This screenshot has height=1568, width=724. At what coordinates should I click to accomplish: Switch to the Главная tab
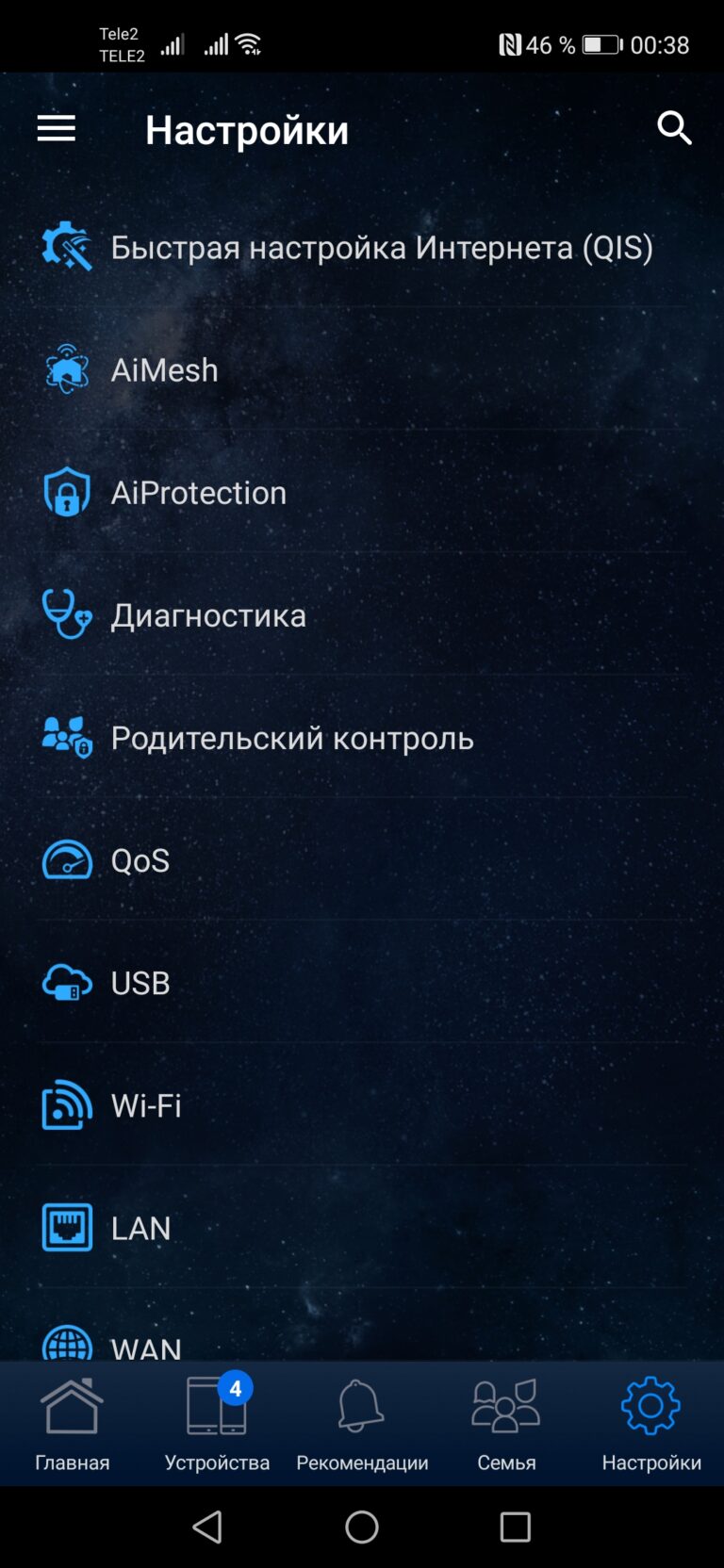[73, 1424]
